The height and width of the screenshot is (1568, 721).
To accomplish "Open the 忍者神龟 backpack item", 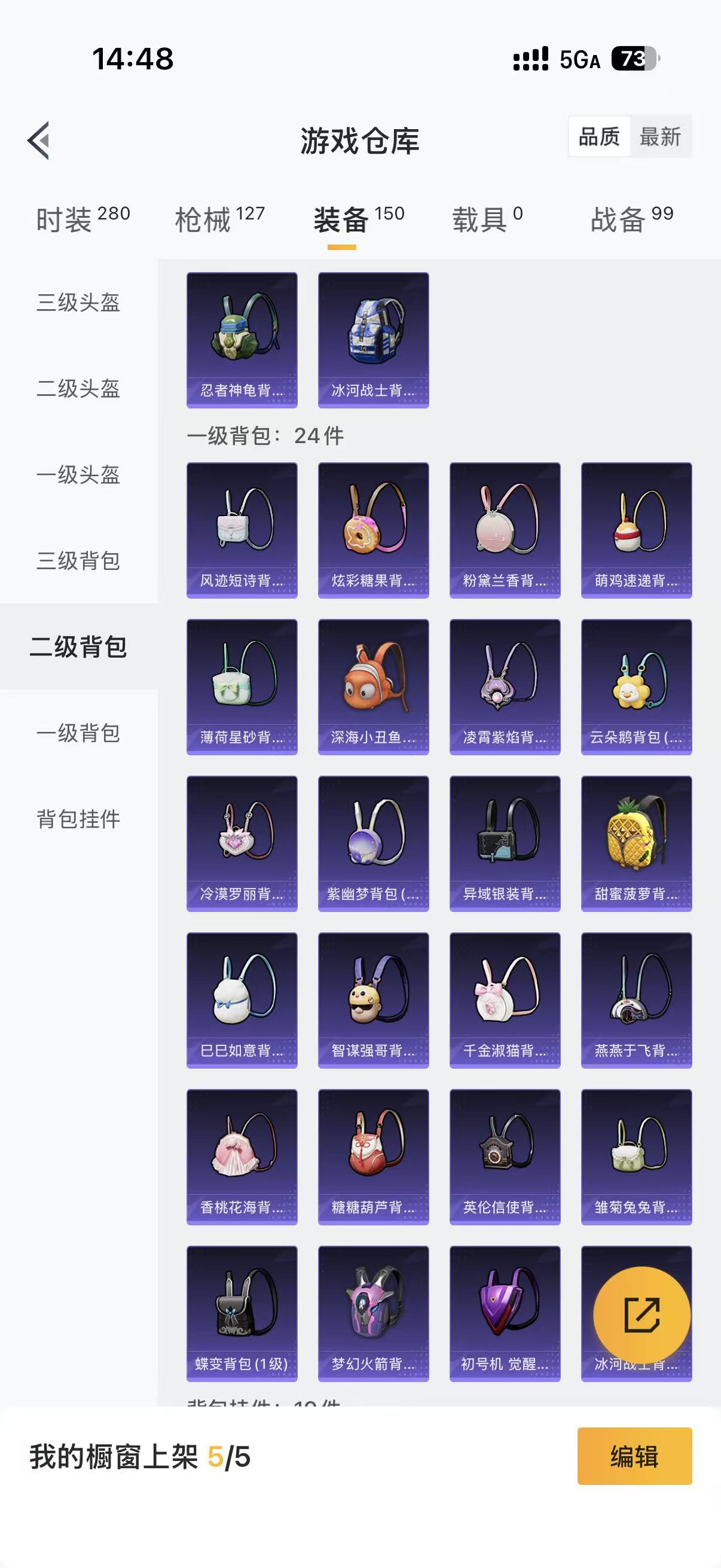I will click(242, 340).
